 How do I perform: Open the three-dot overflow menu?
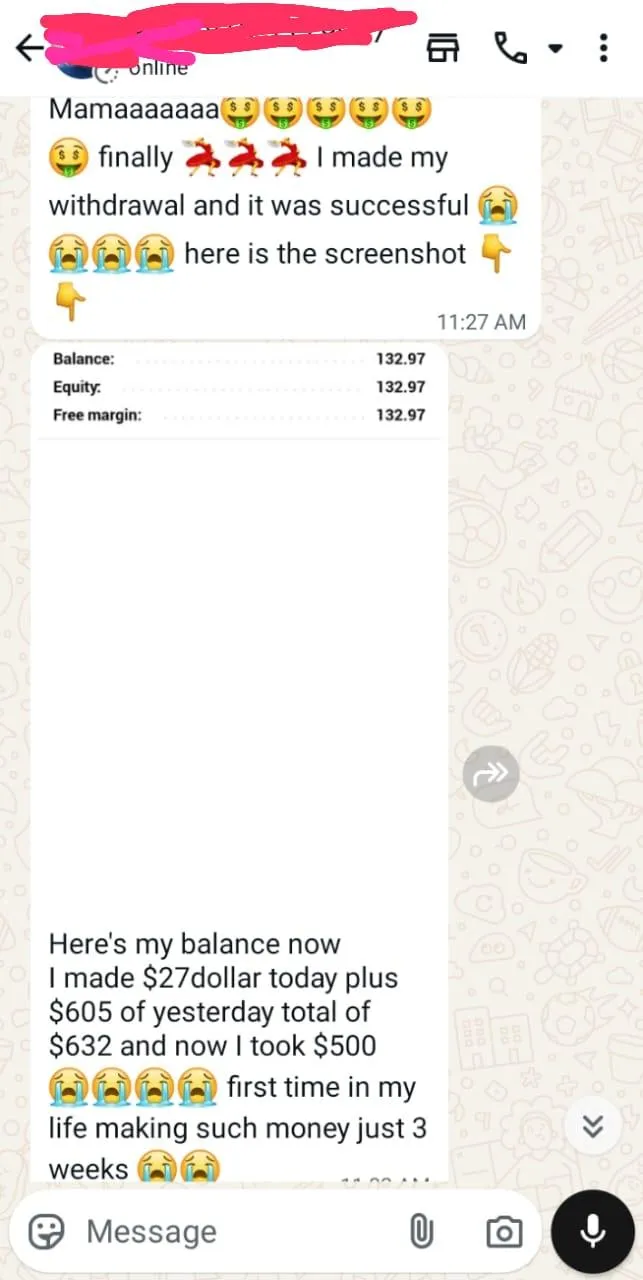603,47
